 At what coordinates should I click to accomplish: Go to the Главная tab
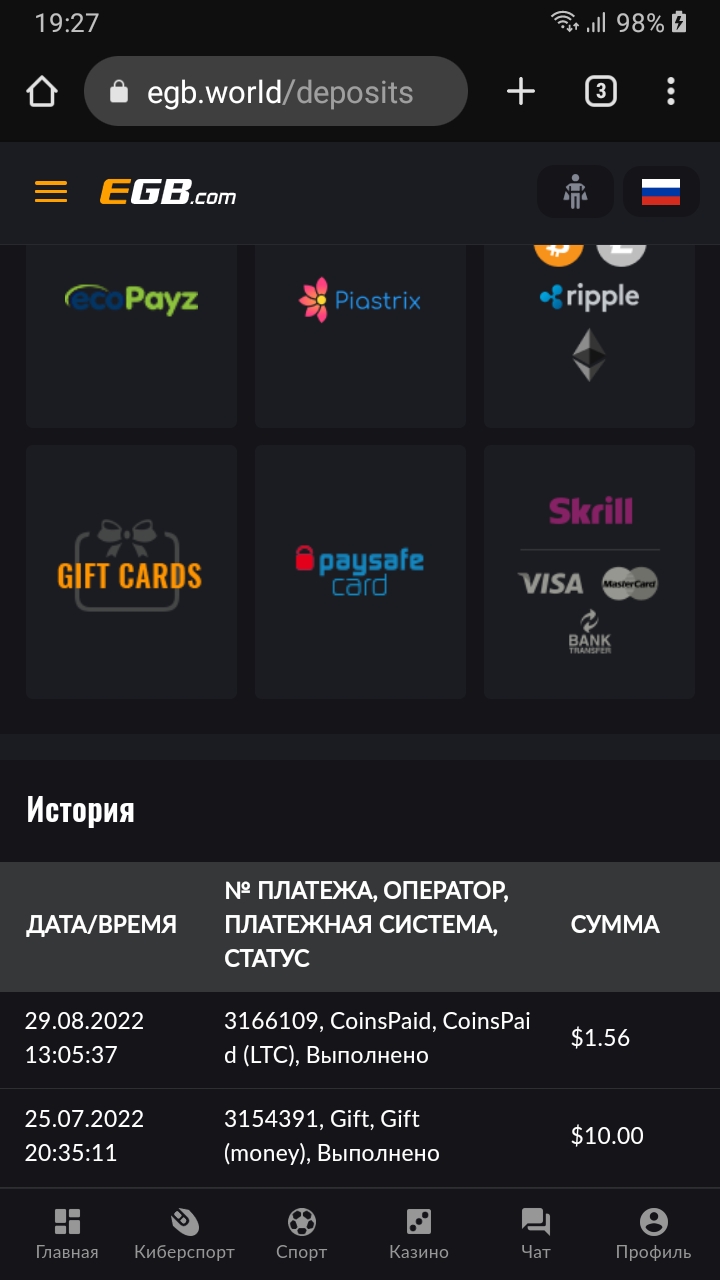tap(67, 1233)
